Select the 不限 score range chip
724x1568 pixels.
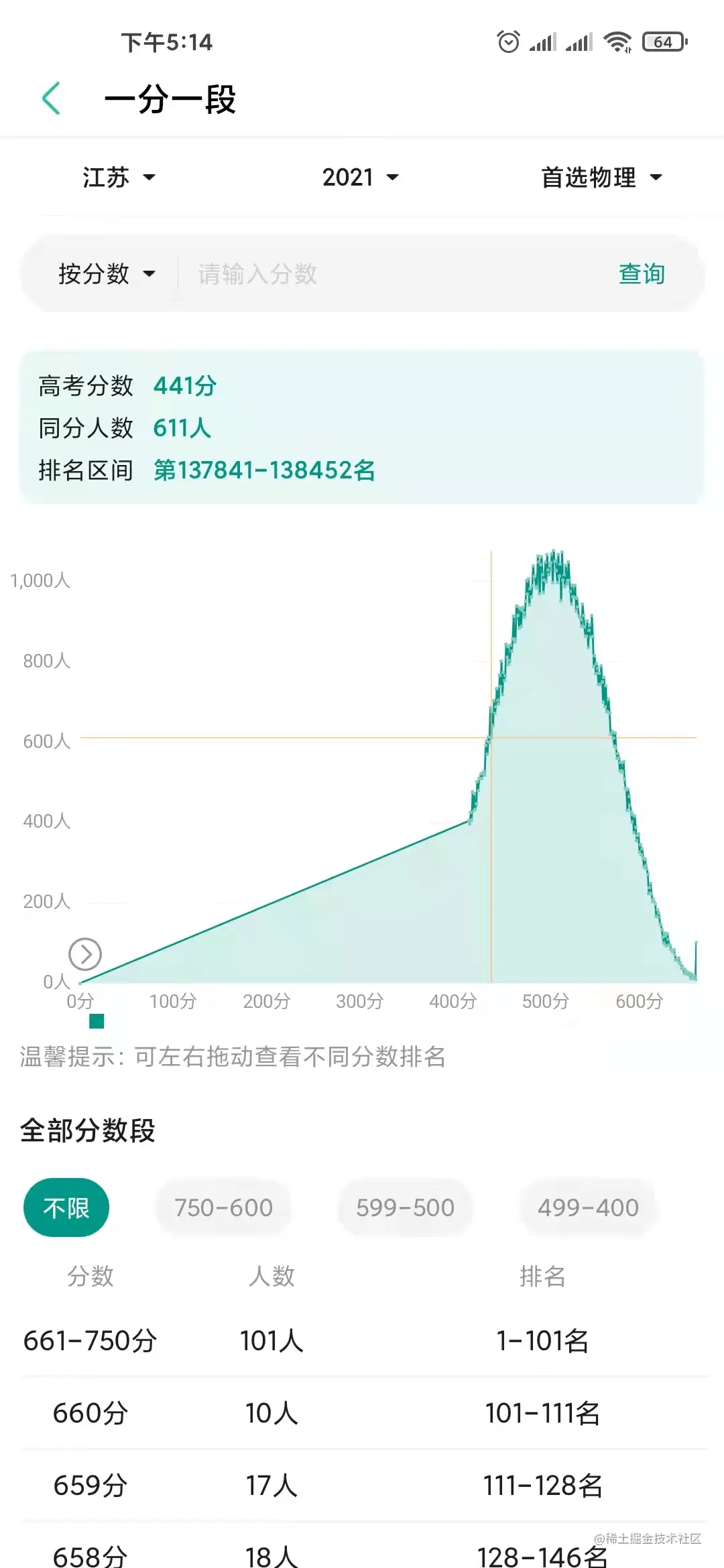pyautogui.click(x=66, y=1207)
